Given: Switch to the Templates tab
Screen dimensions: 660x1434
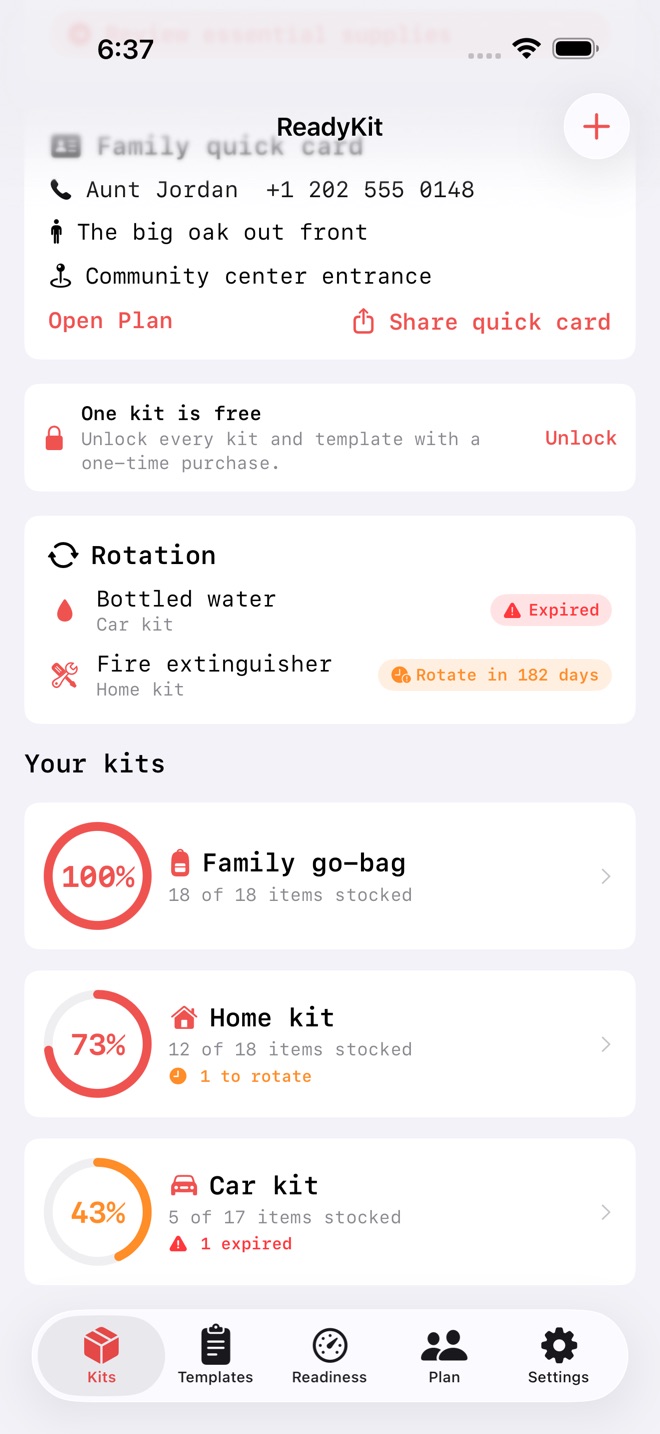Looking at the screenshot, I should 215,1356.
